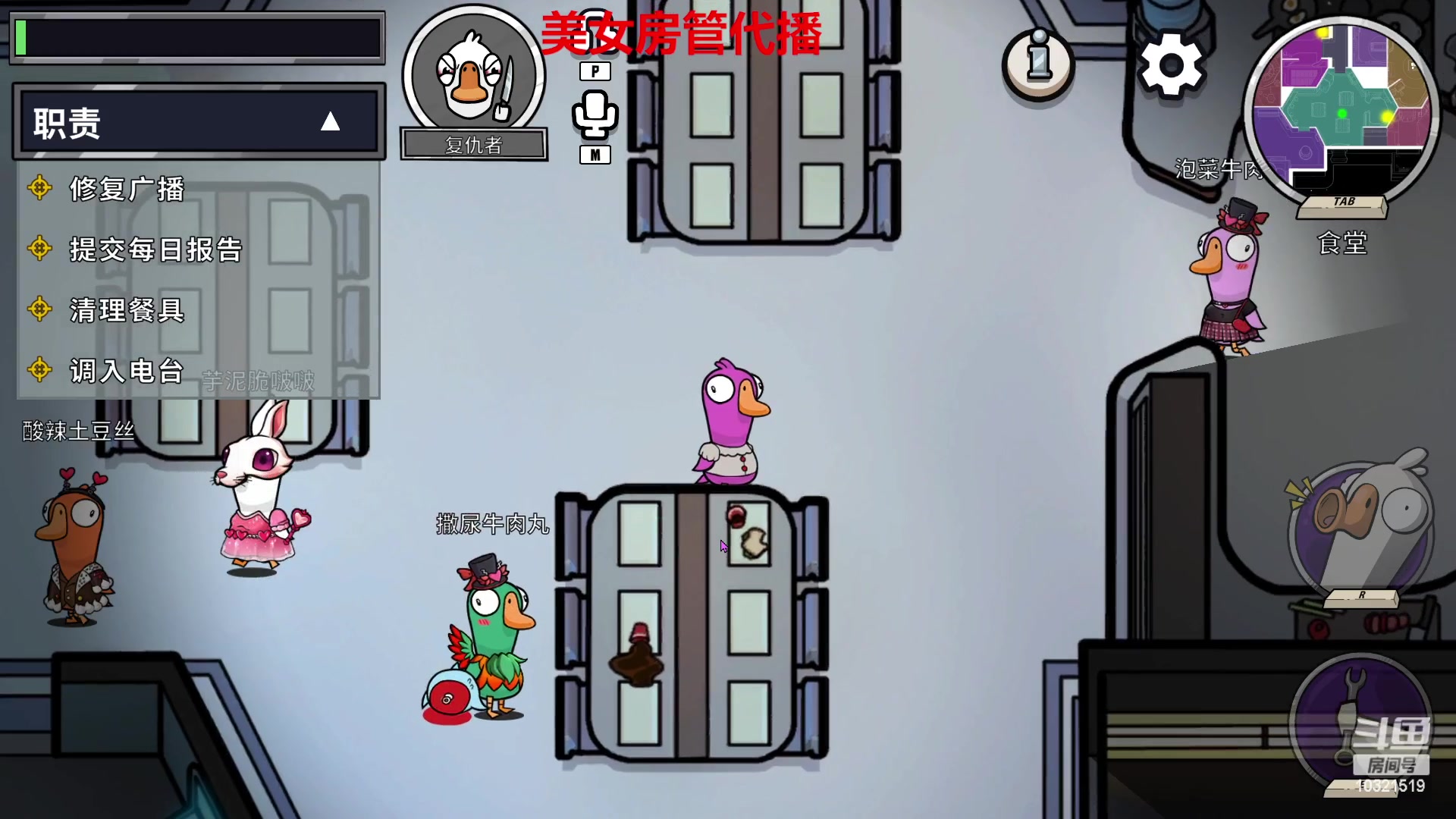Open the settings gear
The height and width of the screenshot is (819, 1456).
coord(1171,65)
